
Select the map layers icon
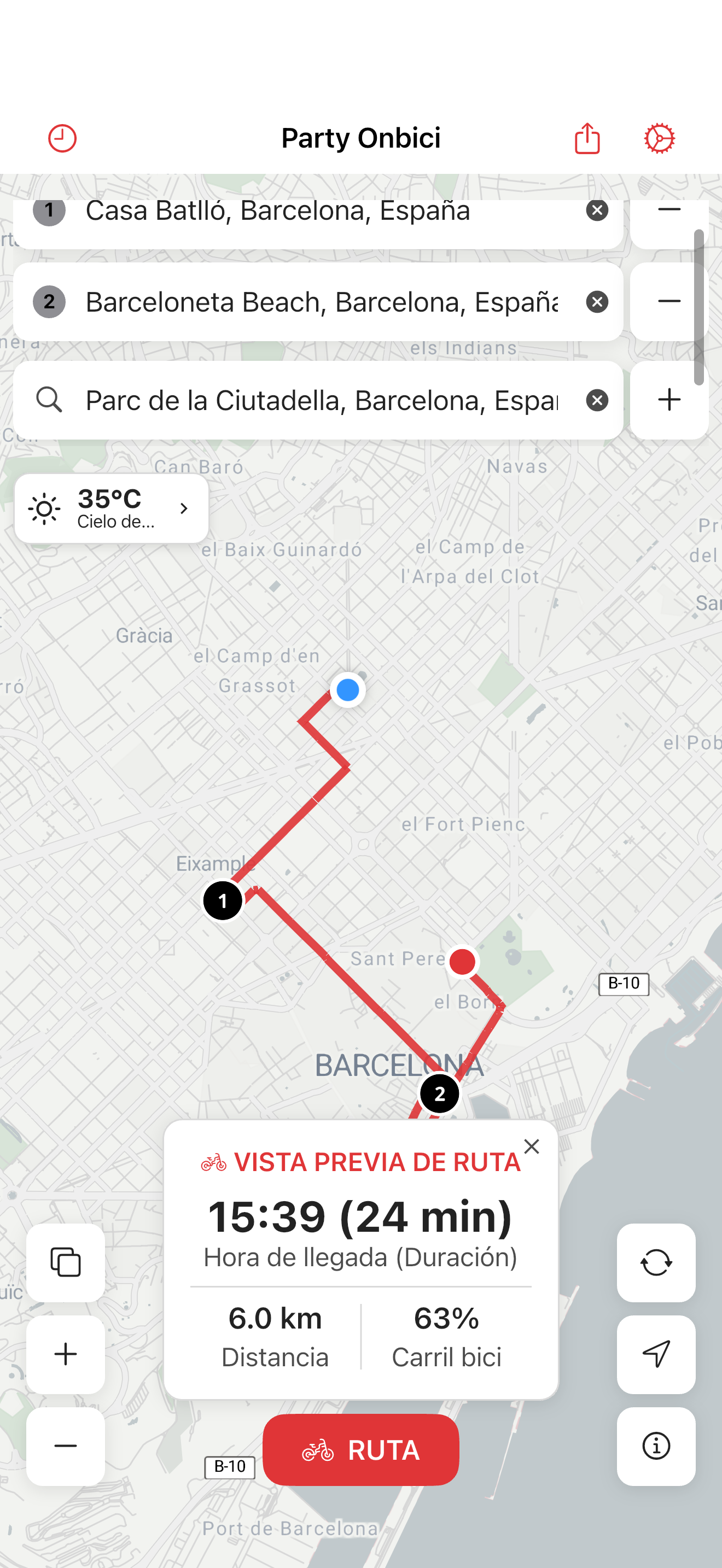tap(65, 1263)
